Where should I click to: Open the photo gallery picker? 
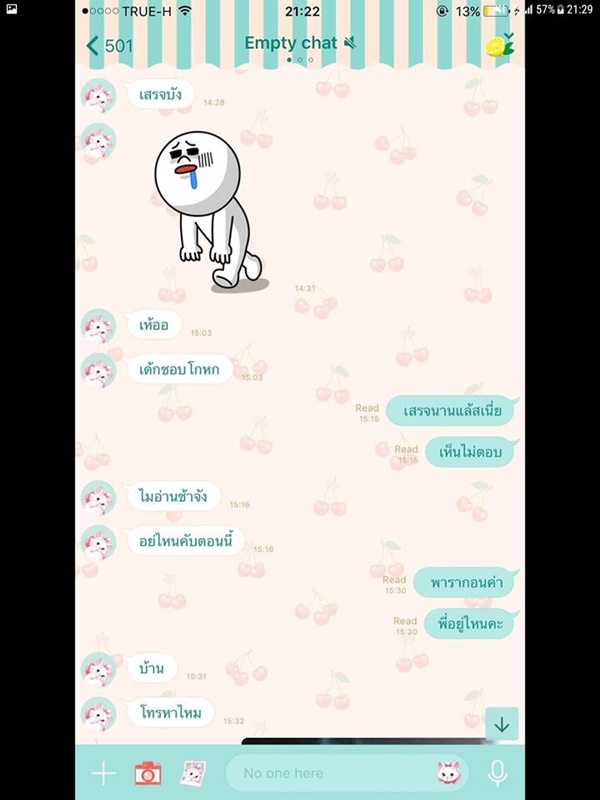193,773
